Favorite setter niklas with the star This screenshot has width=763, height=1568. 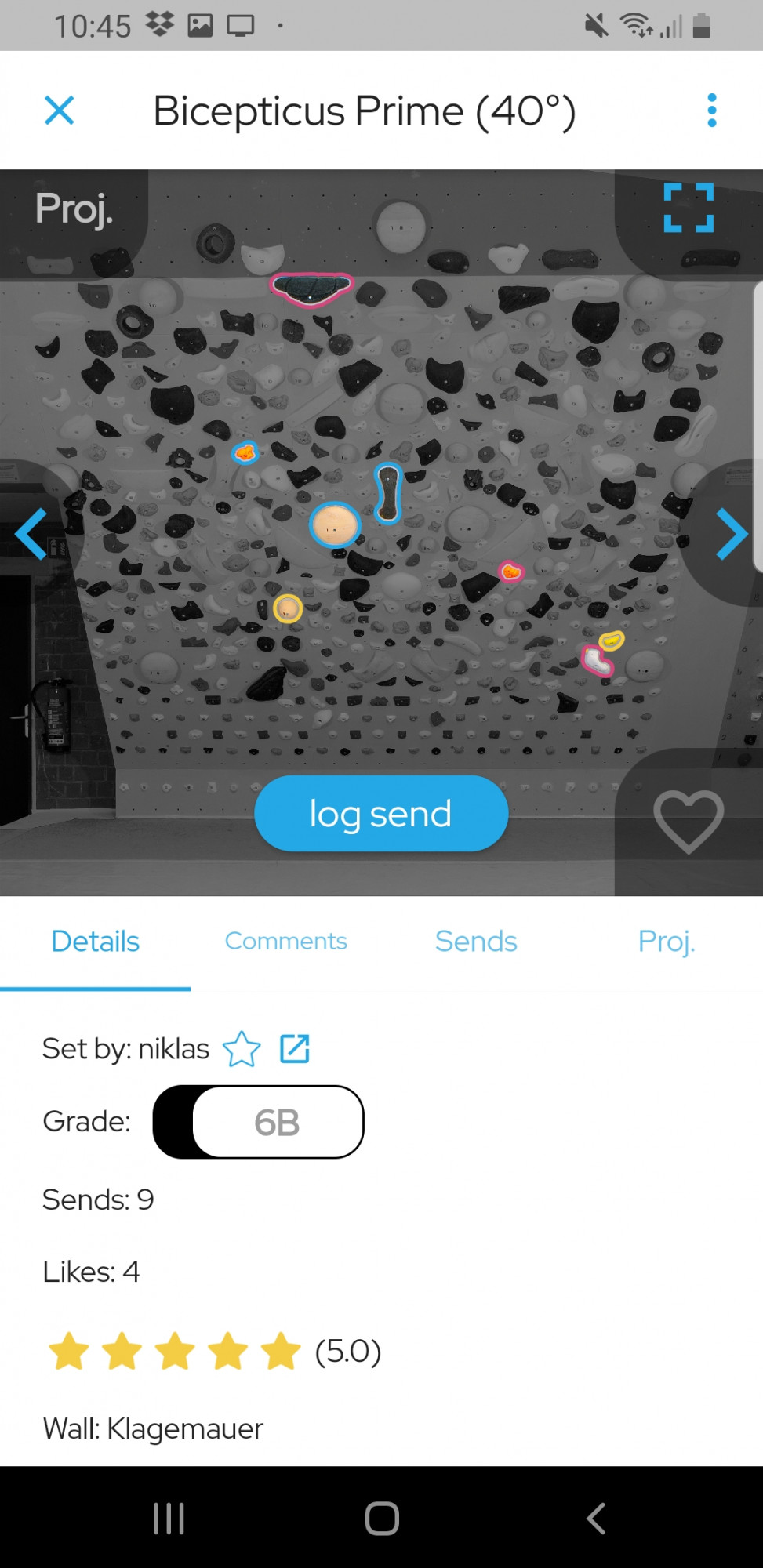242,1049
